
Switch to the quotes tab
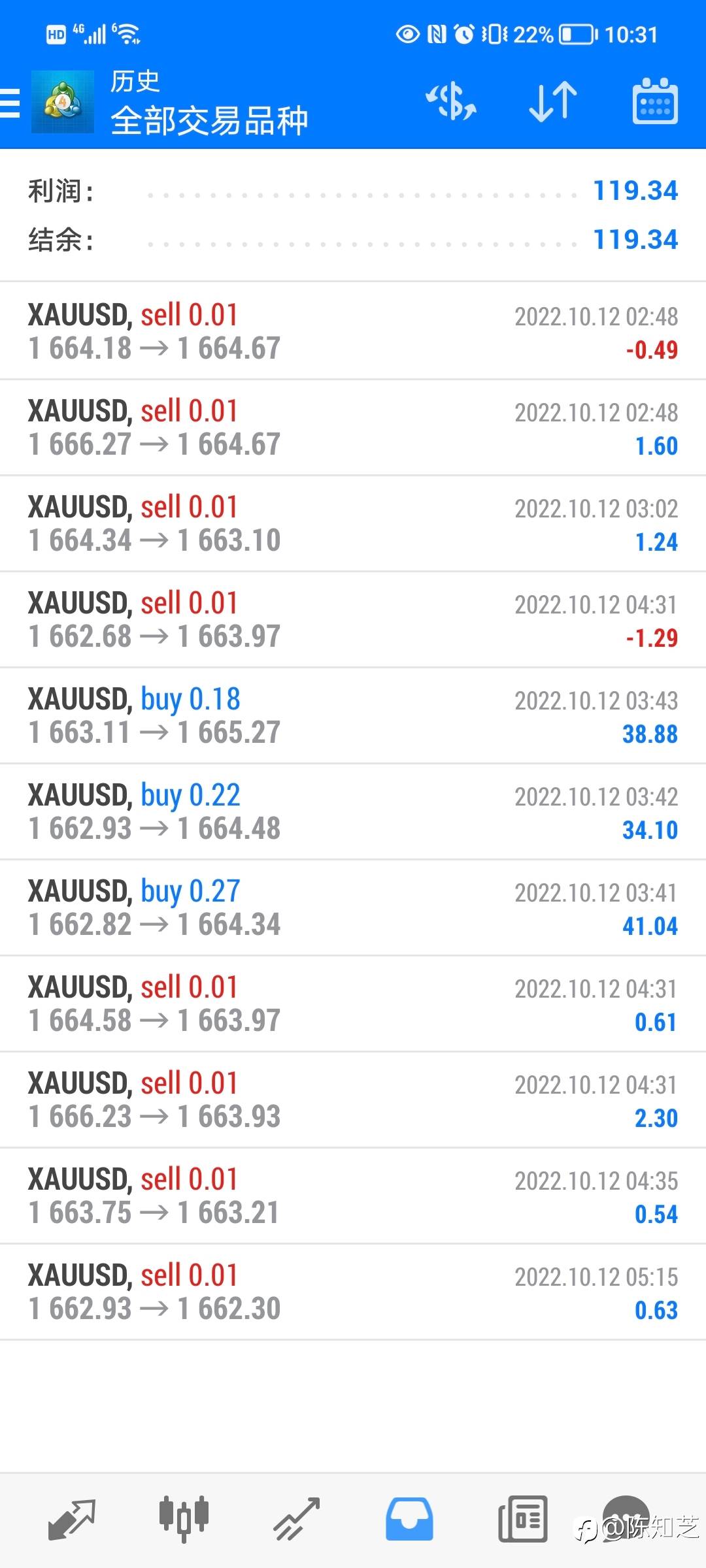(72, 1518)
